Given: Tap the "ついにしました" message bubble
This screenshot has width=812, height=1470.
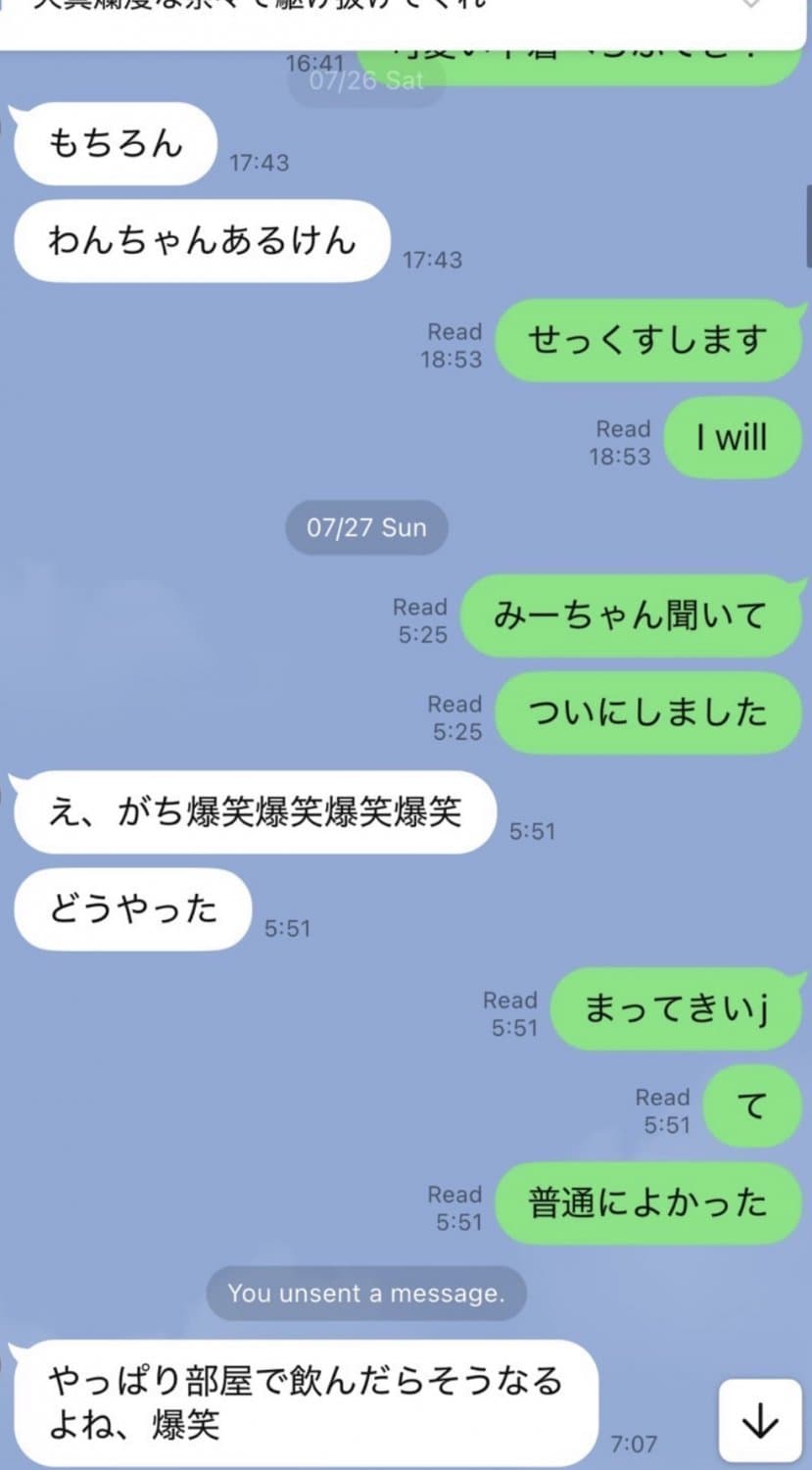Looking at the screenshot, I should click(x=647, y=713).
